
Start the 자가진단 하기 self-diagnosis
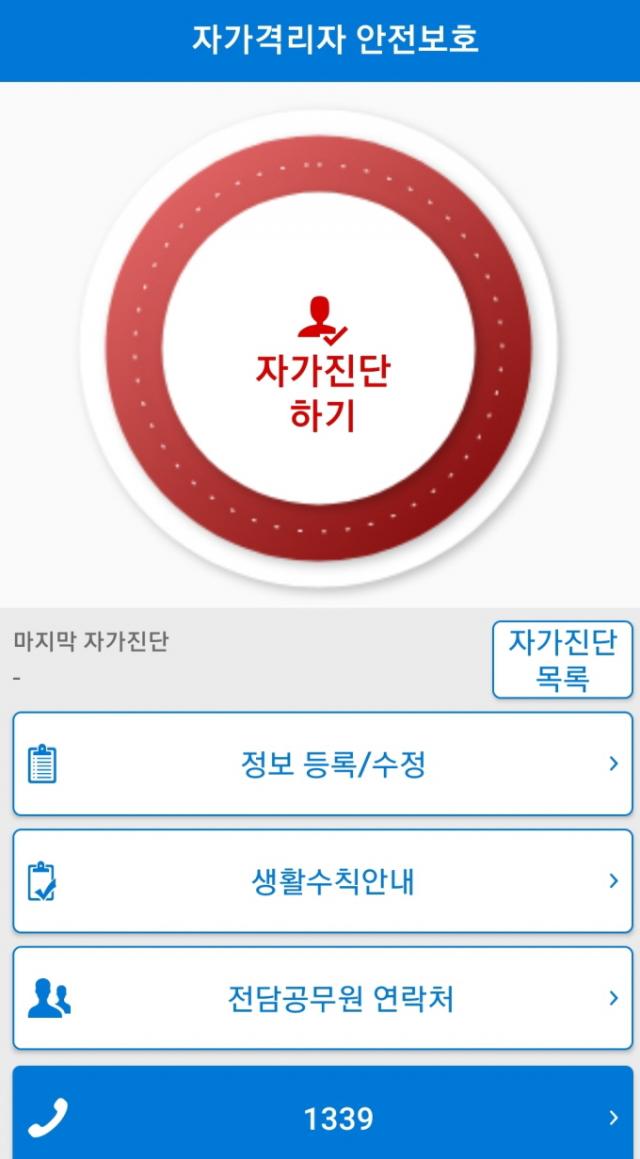click(320, 350)
